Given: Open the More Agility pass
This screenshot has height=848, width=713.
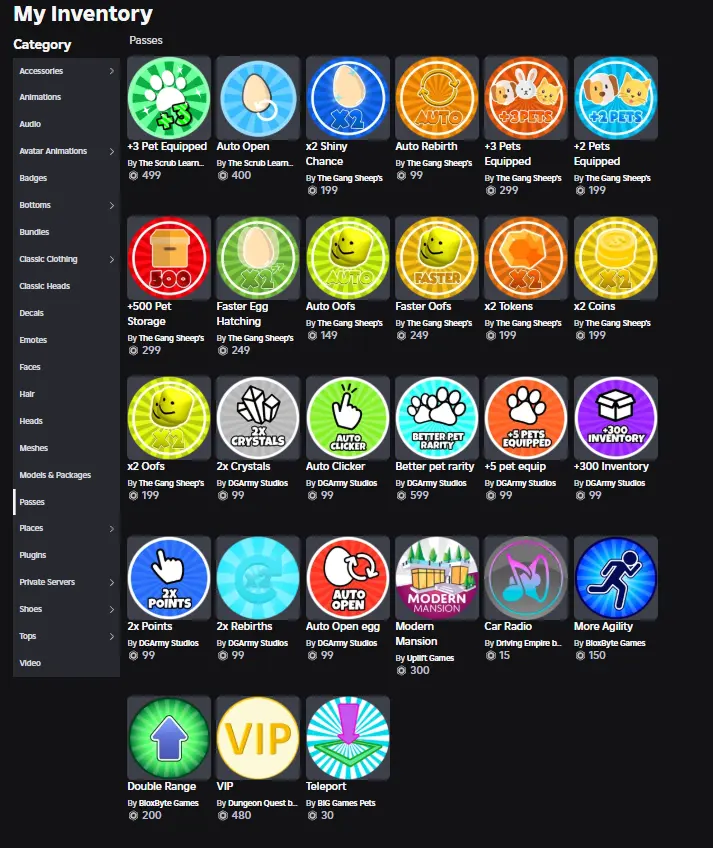Looking at the screenshot, I should (x=615, y=577).
